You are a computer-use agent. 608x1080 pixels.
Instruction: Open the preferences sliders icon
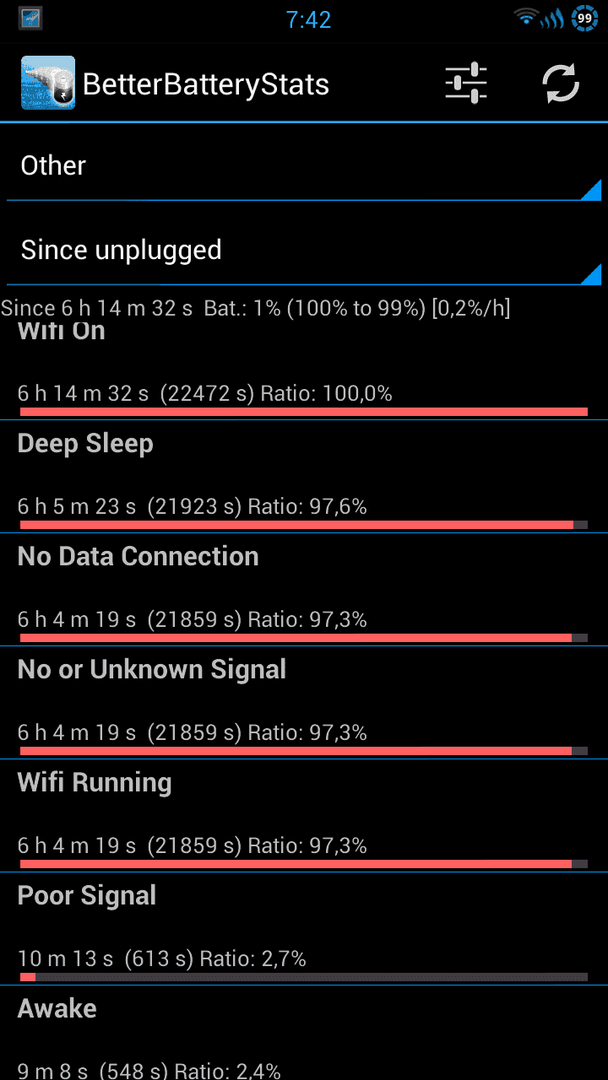point(466,83)
